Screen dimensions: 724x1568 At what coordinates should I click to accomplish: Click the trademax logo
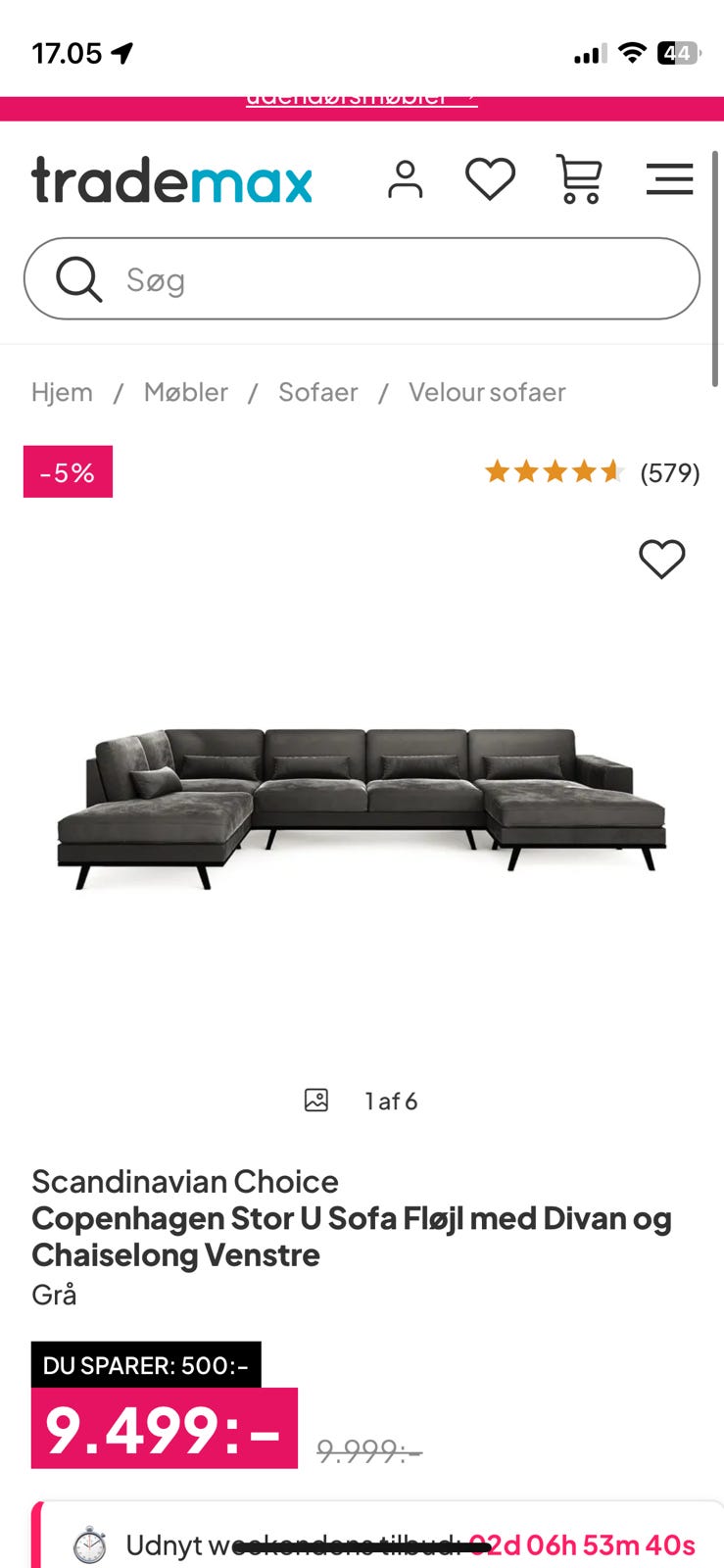(171, 182)
